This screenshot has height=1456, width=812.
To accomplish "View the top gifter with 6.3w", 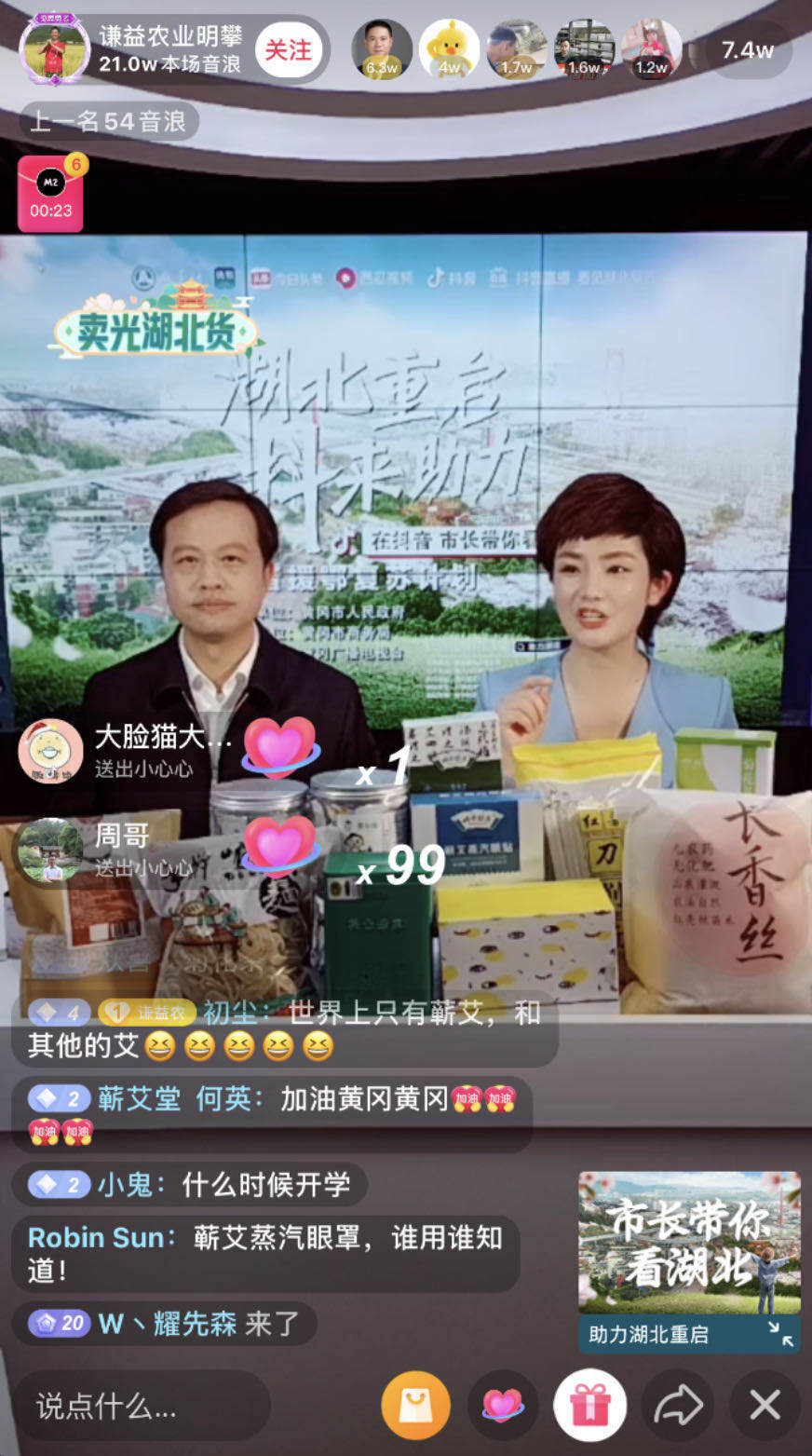I will [382, 48].
